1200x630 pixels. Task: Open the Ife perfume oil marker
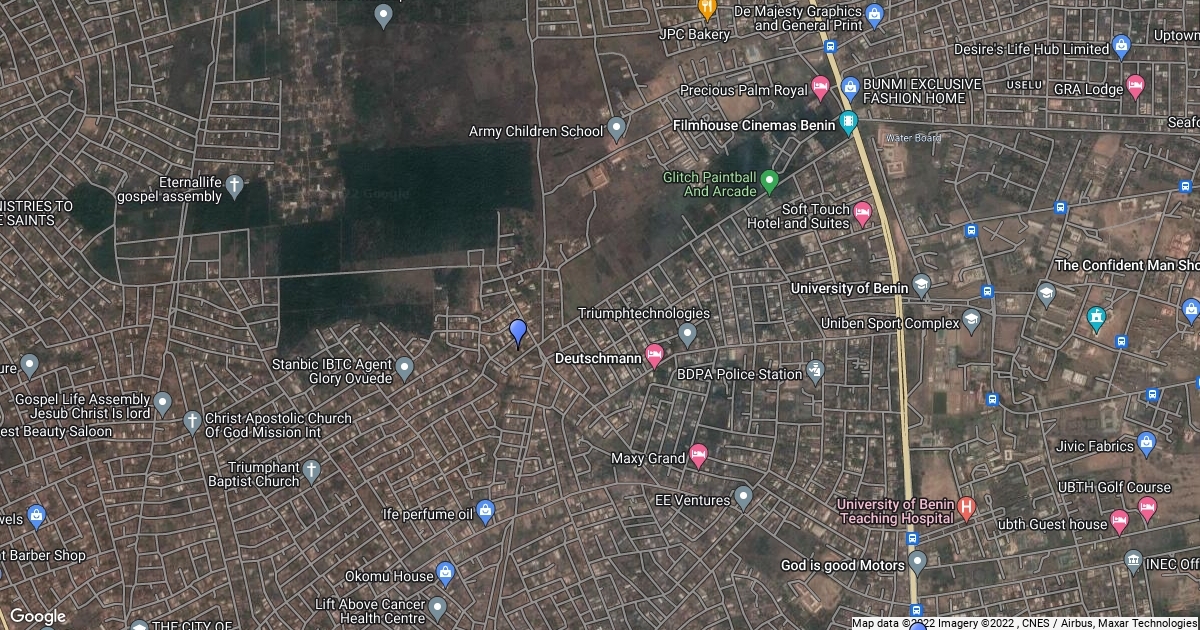(485, 512)
